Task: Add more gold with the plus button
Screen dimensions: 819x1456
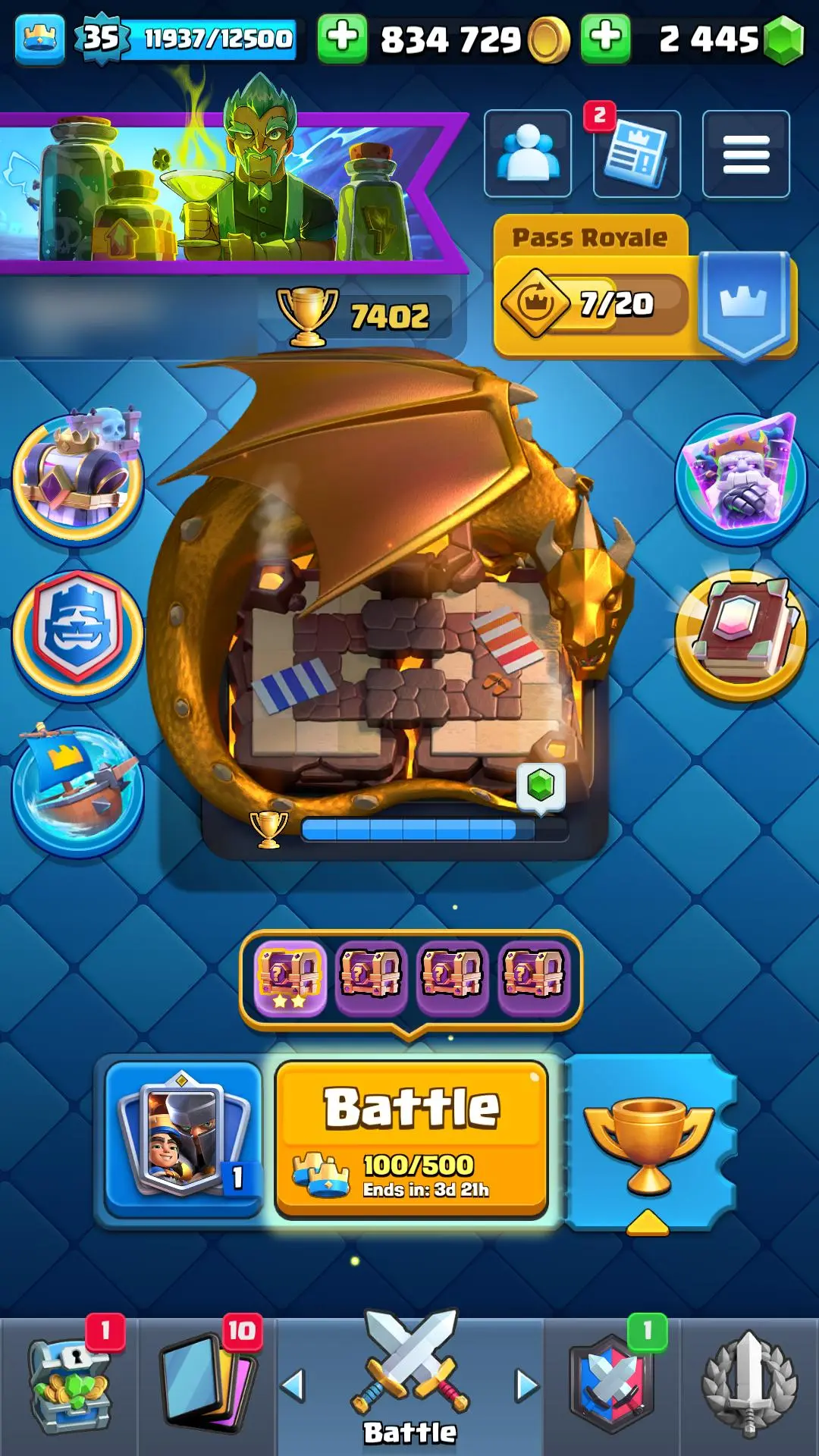Action: [342, 38]
